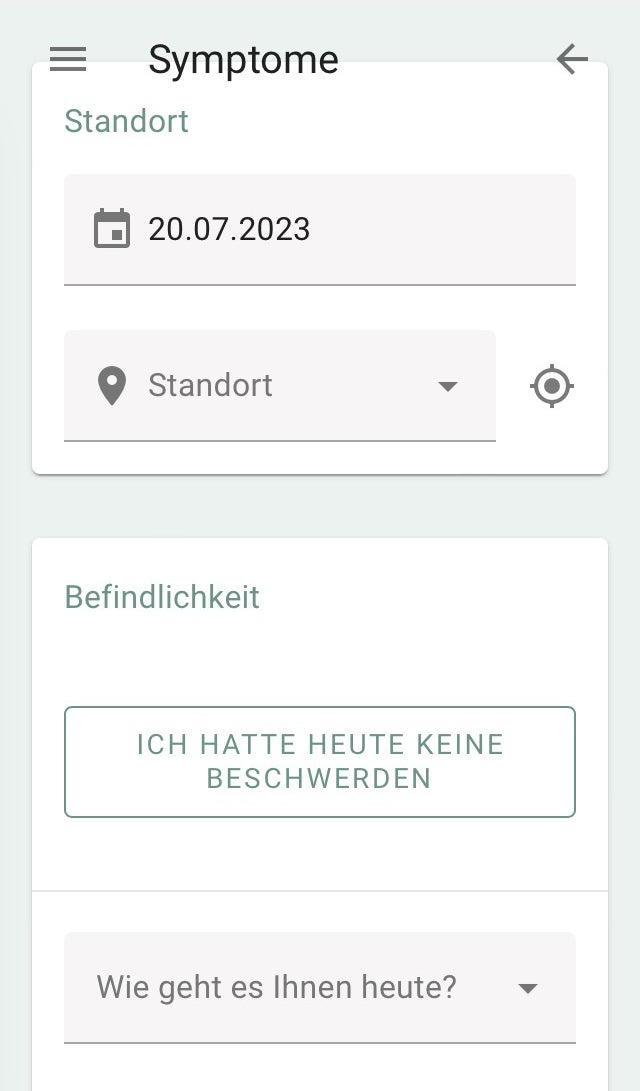Go back using the top arrow

pos(572,59)
